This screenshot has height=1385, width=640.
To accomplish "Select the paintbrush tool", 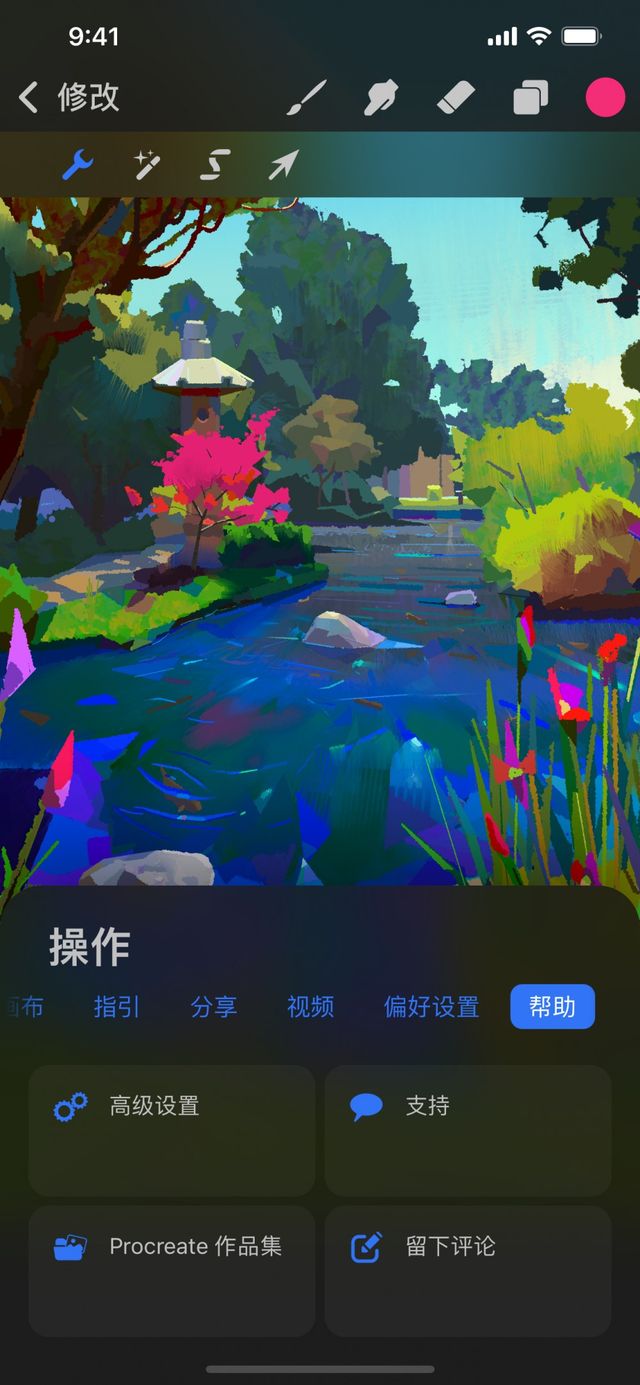I will [x=307, y=98].
